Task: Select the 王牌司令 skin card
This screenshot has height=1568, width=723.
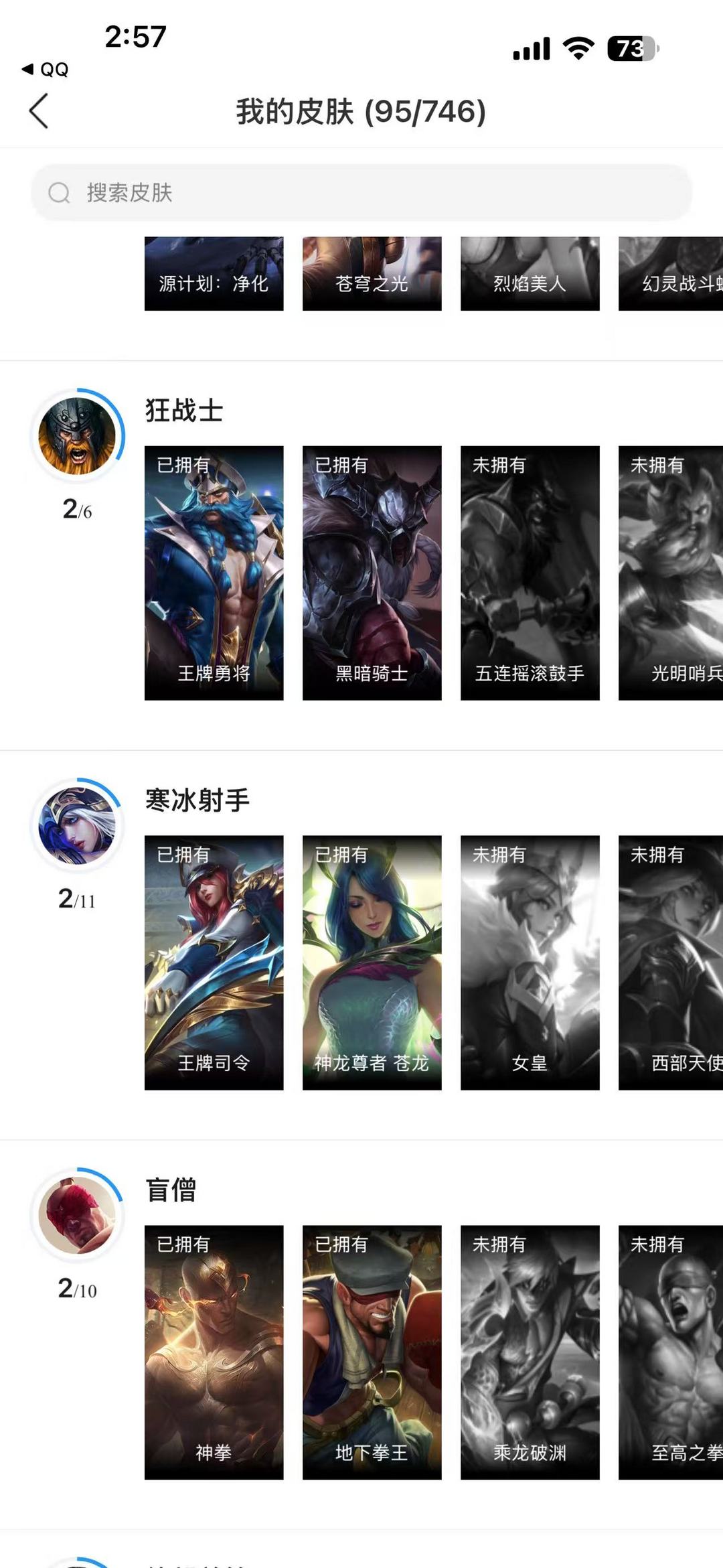Action: click(214, 963)
